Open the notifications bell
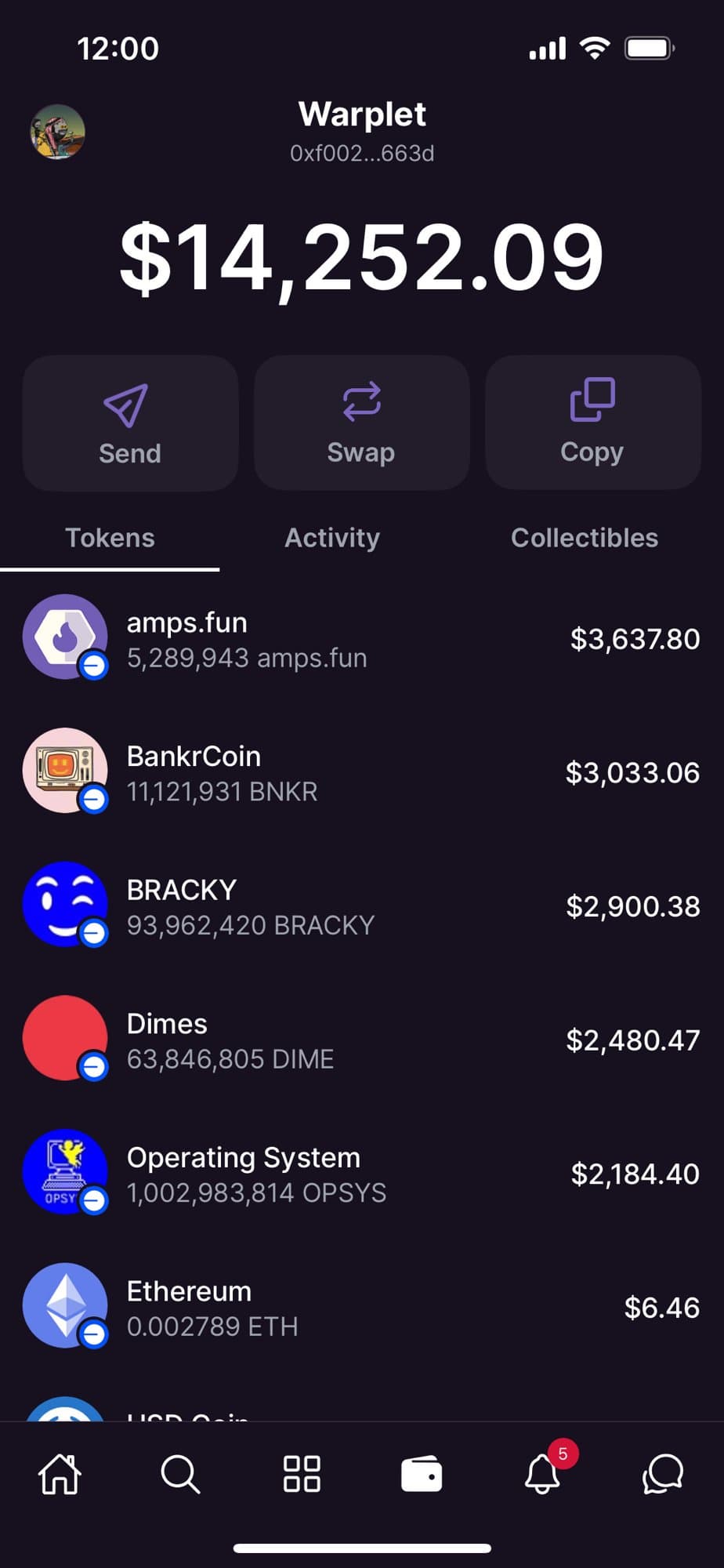 542,1474
